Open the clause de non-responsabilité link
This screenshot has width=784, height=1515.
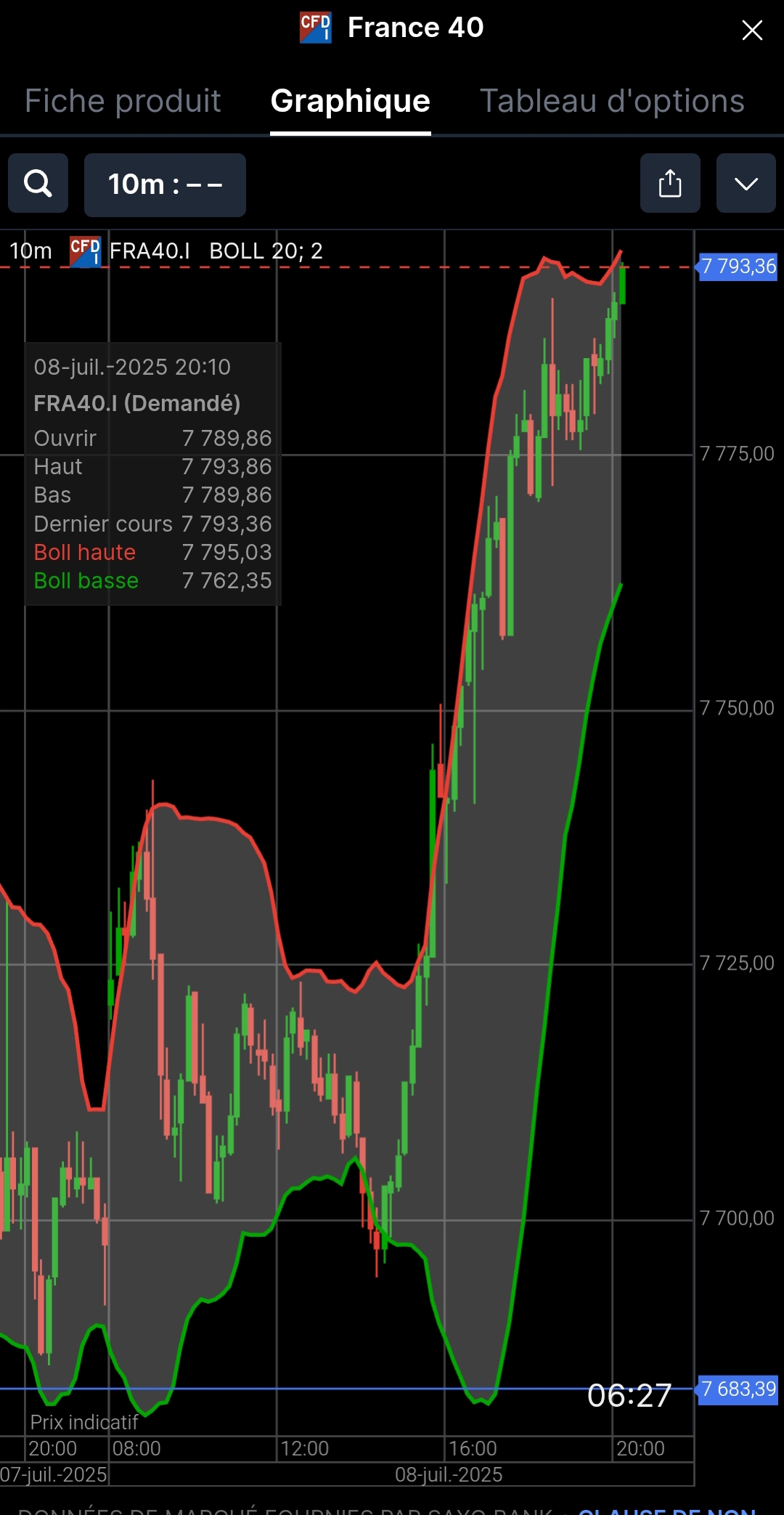click(668, 1509)
